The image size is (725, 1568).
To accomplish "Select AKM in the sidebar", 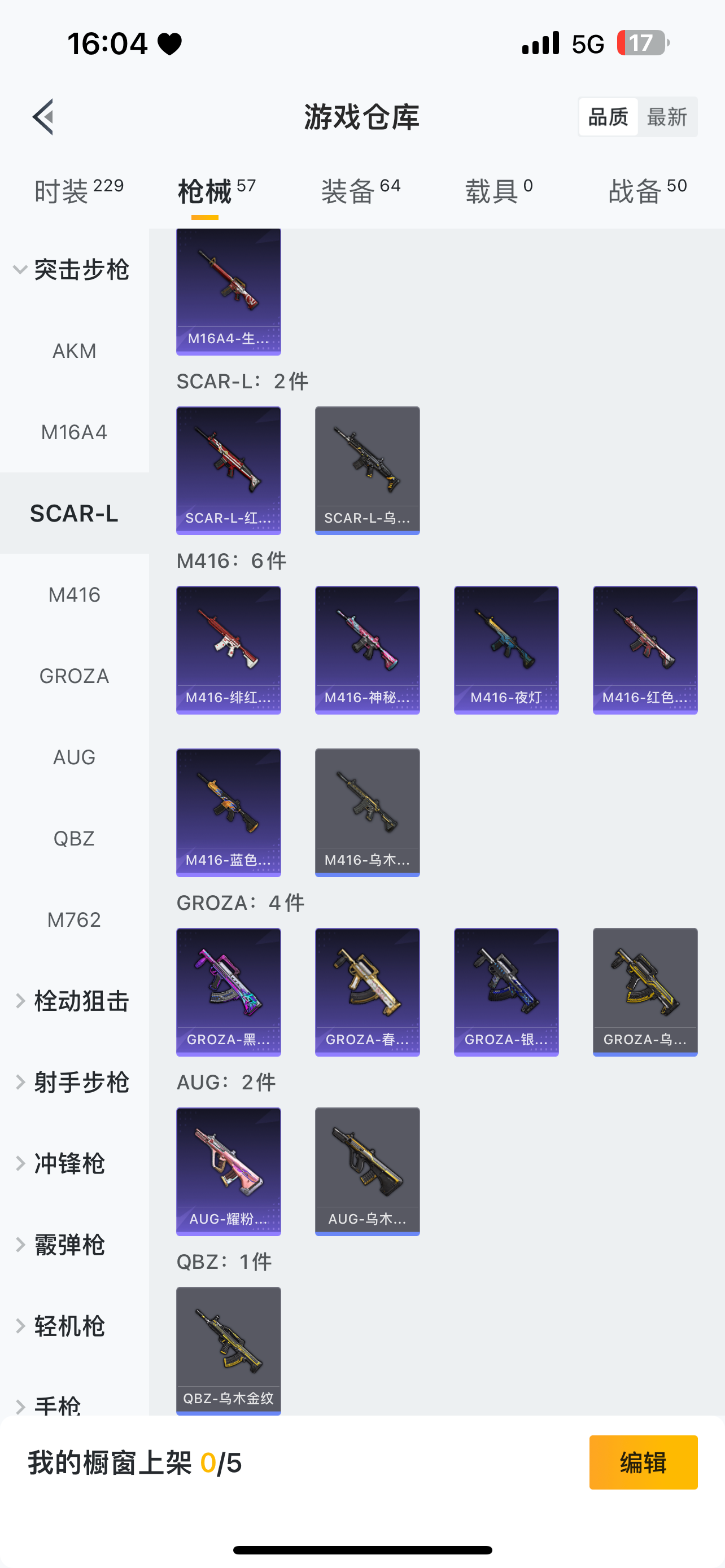I will (x=75, y=351).
